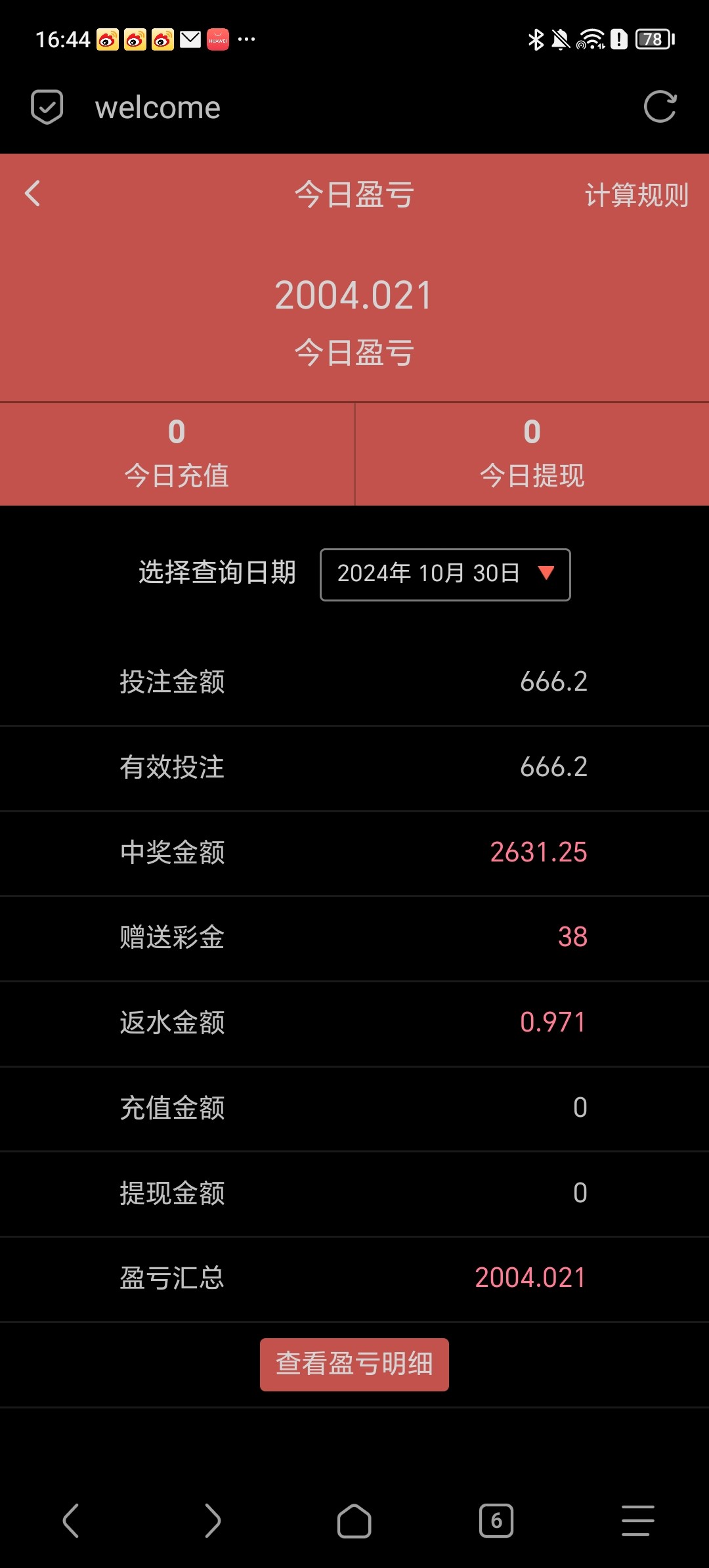Go back using the arrow beside 今日盈亏
Viewport: 709px width, 1568px height.
(33, 194)
